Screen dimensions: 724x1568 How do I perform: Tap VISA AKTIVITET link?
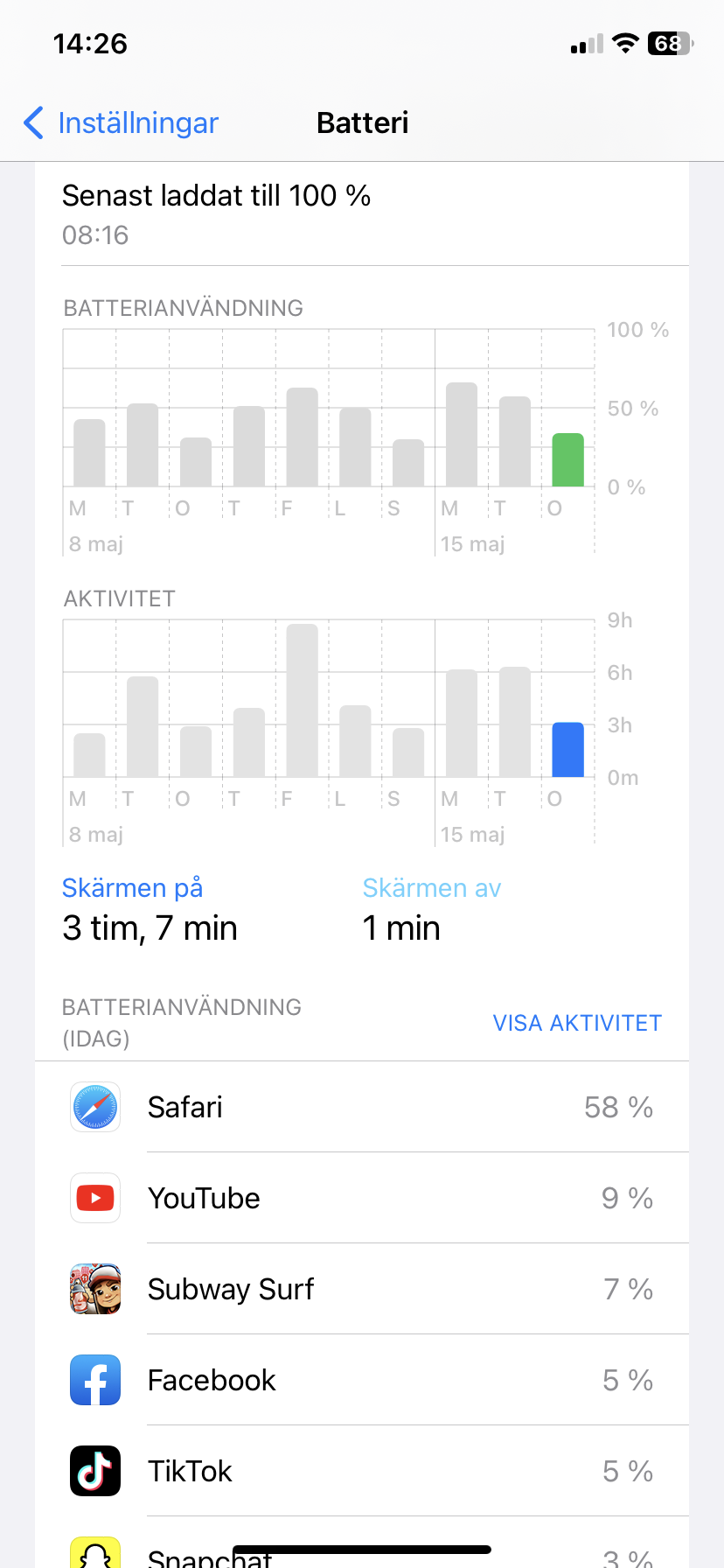coord(577,1023)
